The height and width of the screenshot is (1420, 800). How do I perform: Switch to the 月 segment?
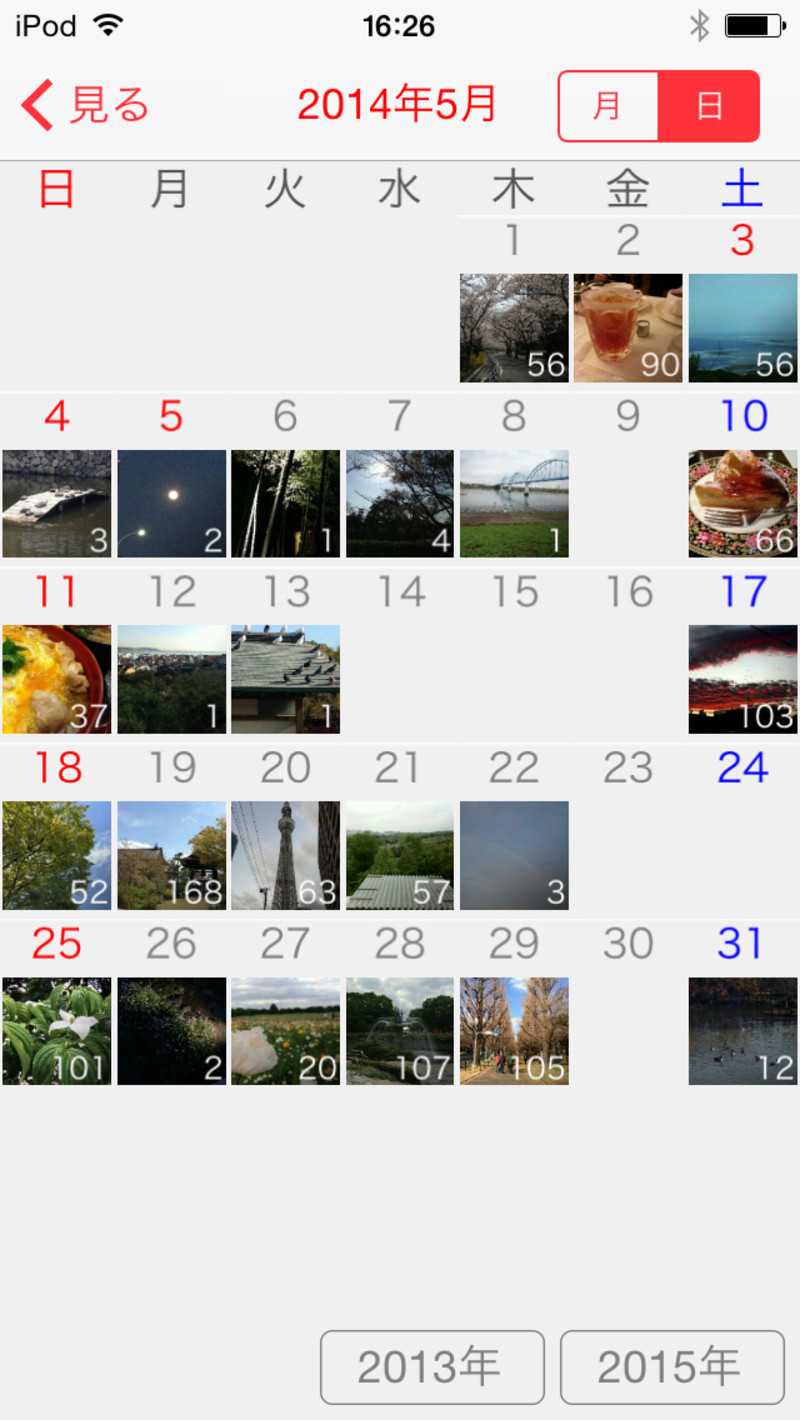[x=608, y=106]
